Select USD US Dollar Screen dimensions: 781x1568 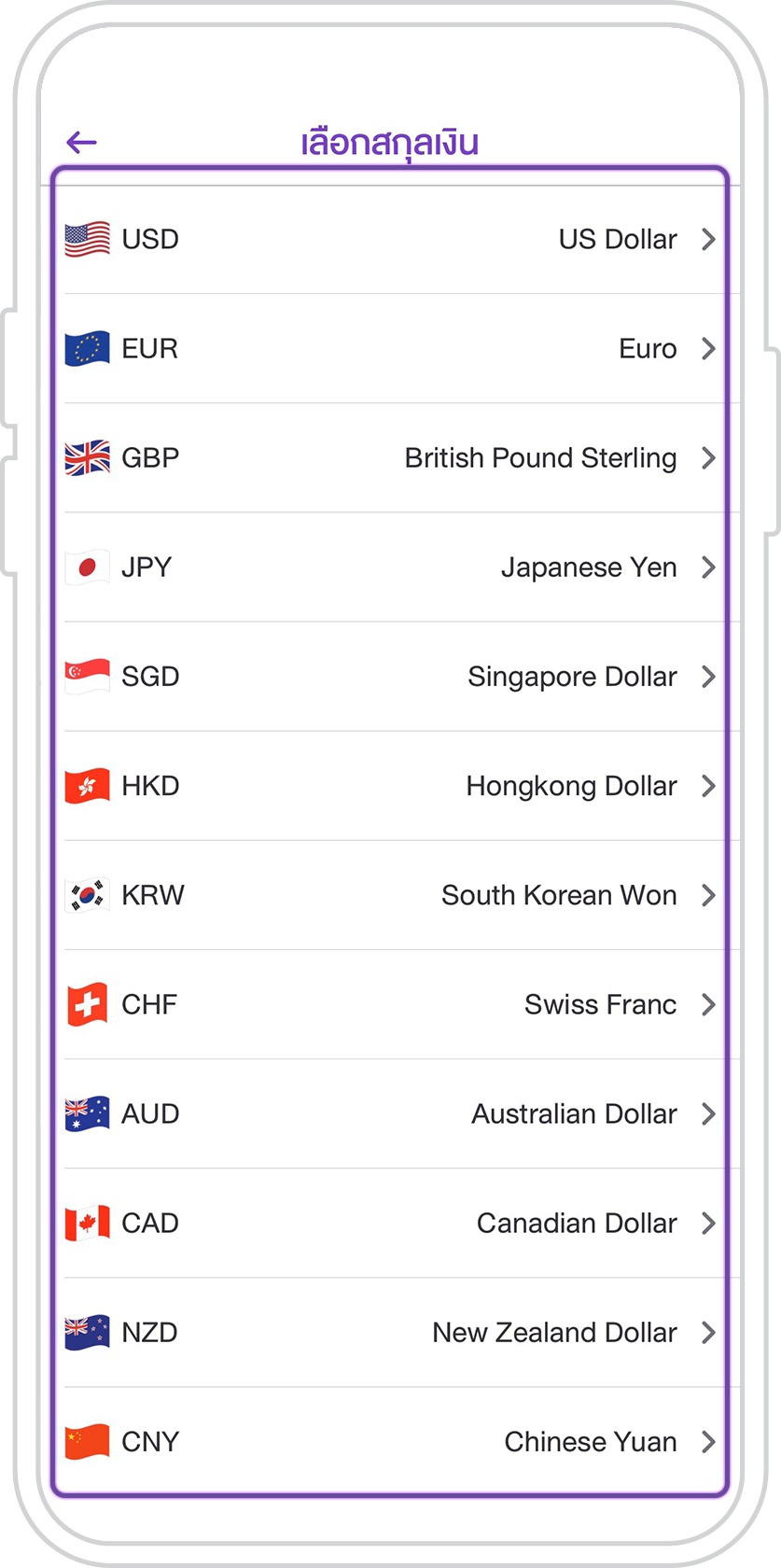[x=390, y=240]
